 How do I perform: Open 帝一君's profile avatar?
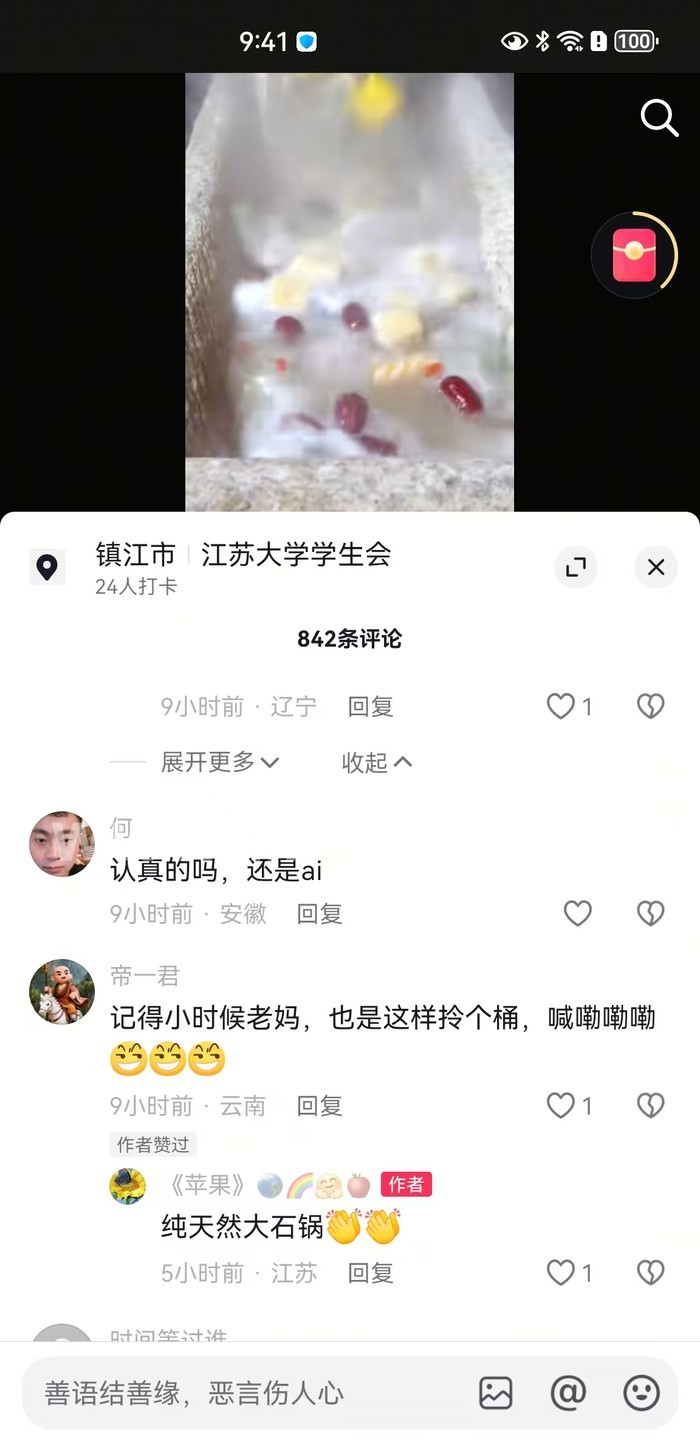pyautogui.click(x=62, y=992)
